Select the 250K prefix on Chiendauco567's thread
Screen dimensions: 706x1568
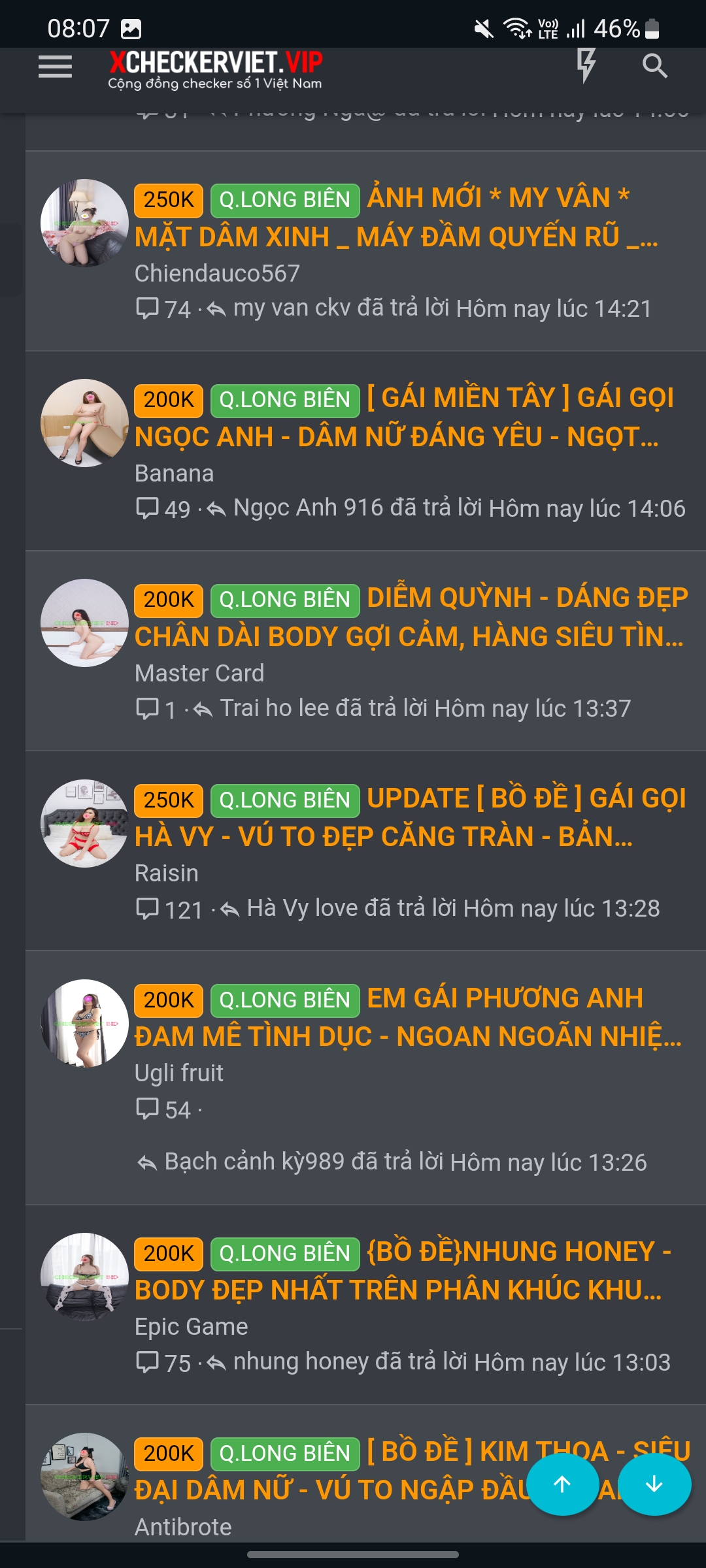click(x=169, y=200)
